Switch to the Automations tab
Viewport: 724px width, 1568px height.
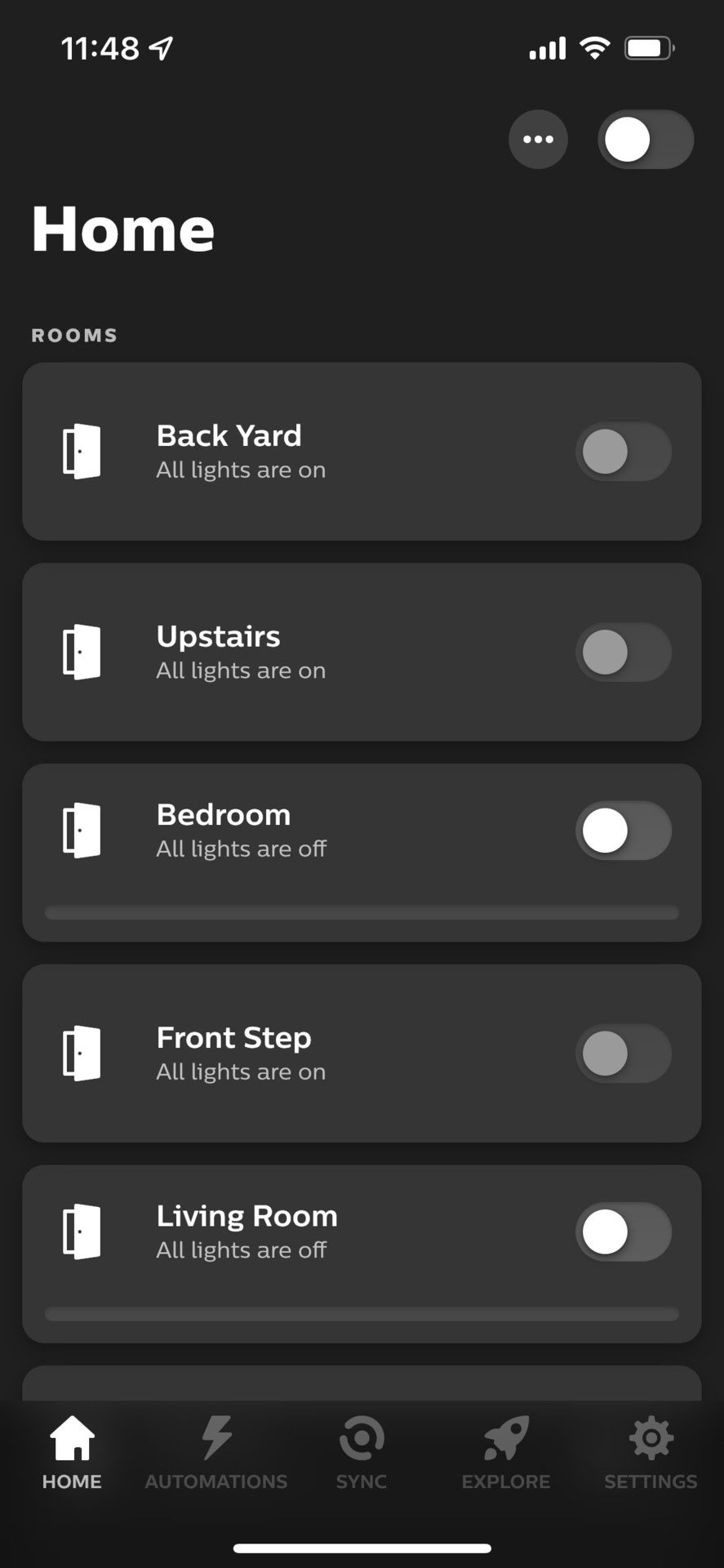[x=216, y=1454]
